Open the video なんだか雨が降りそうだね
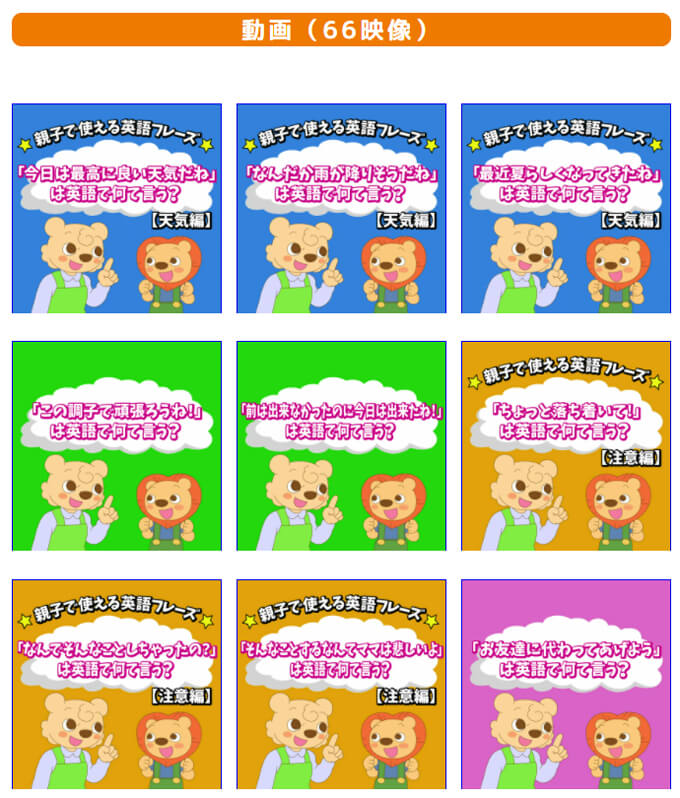Viewport: 680px width, 798px height. [341, 208]
